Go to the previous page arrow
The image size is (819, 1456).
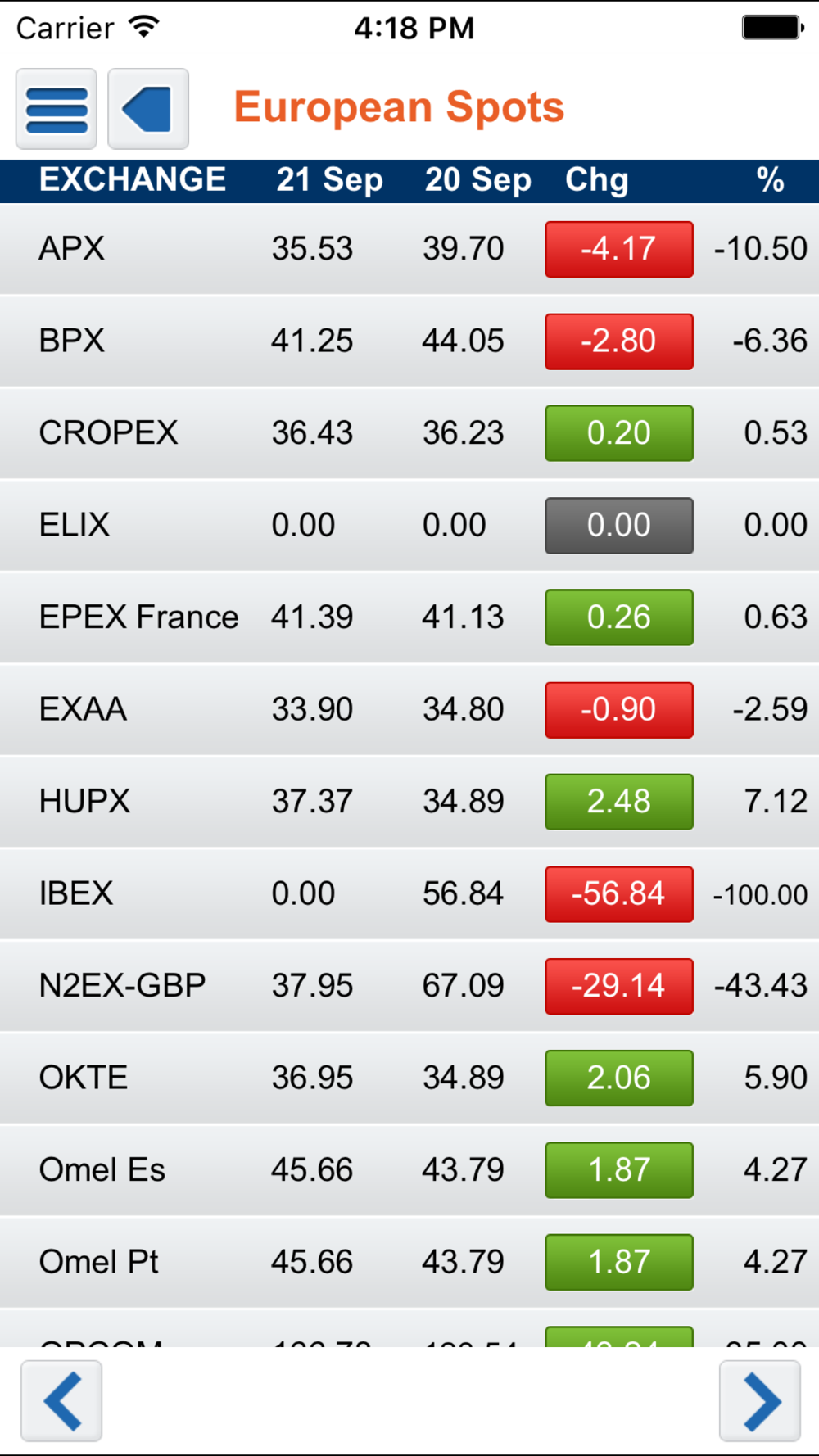tap(61, 1401)
